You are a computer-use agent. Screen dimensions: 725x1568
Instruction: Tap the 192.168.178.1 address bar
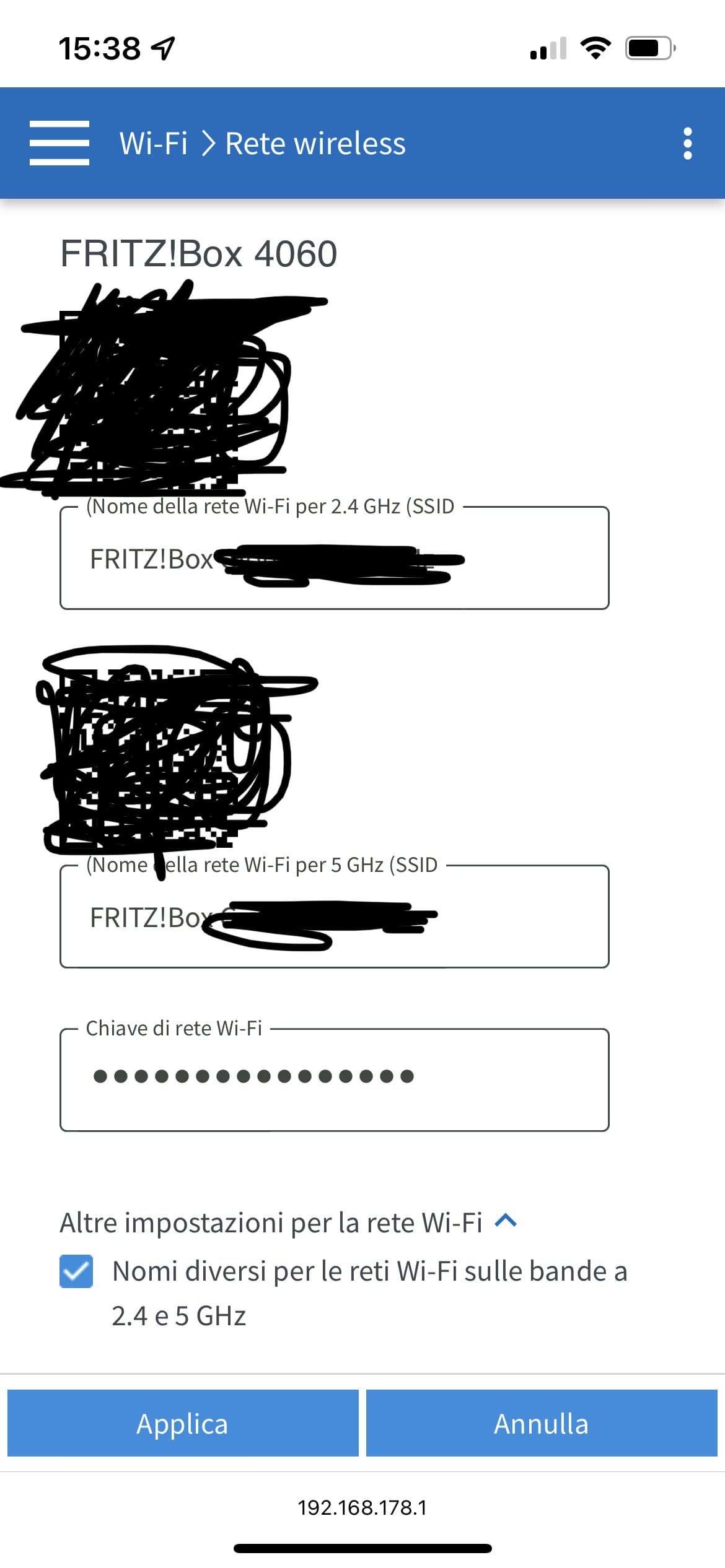(362, 1508)
